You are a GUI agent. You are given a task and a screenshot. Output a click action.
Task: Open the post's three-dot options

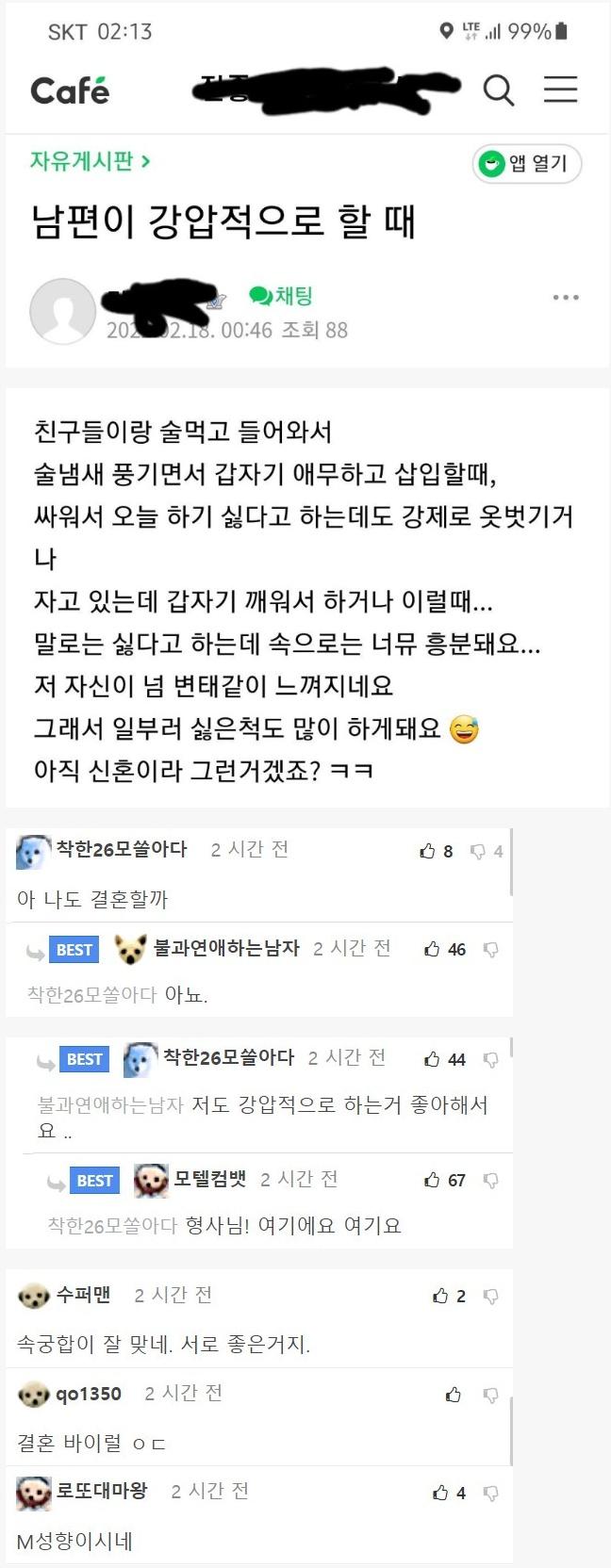pos(566,298)
